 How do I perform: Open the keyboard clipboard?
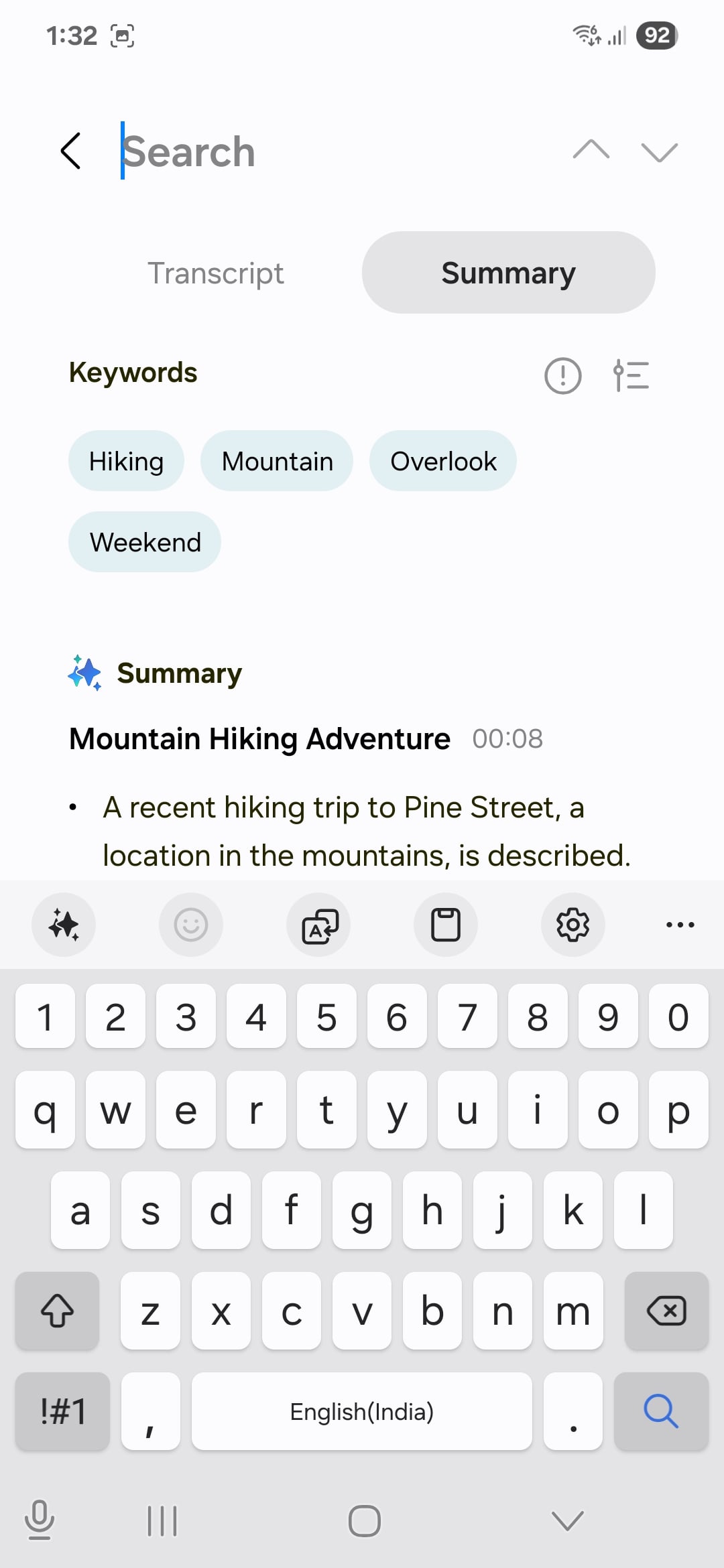point(446,925)
